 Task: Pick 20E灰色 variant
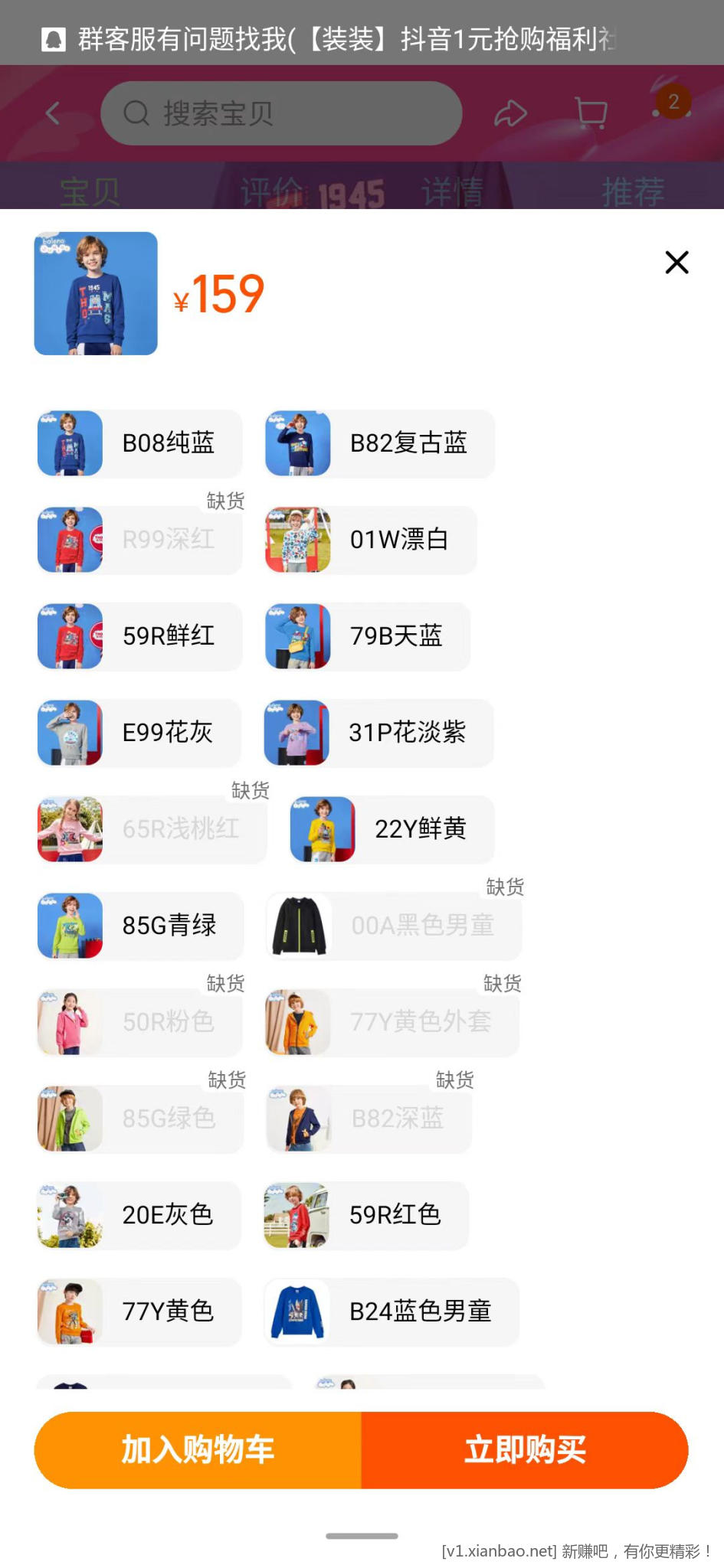[x=139, y=1215]
